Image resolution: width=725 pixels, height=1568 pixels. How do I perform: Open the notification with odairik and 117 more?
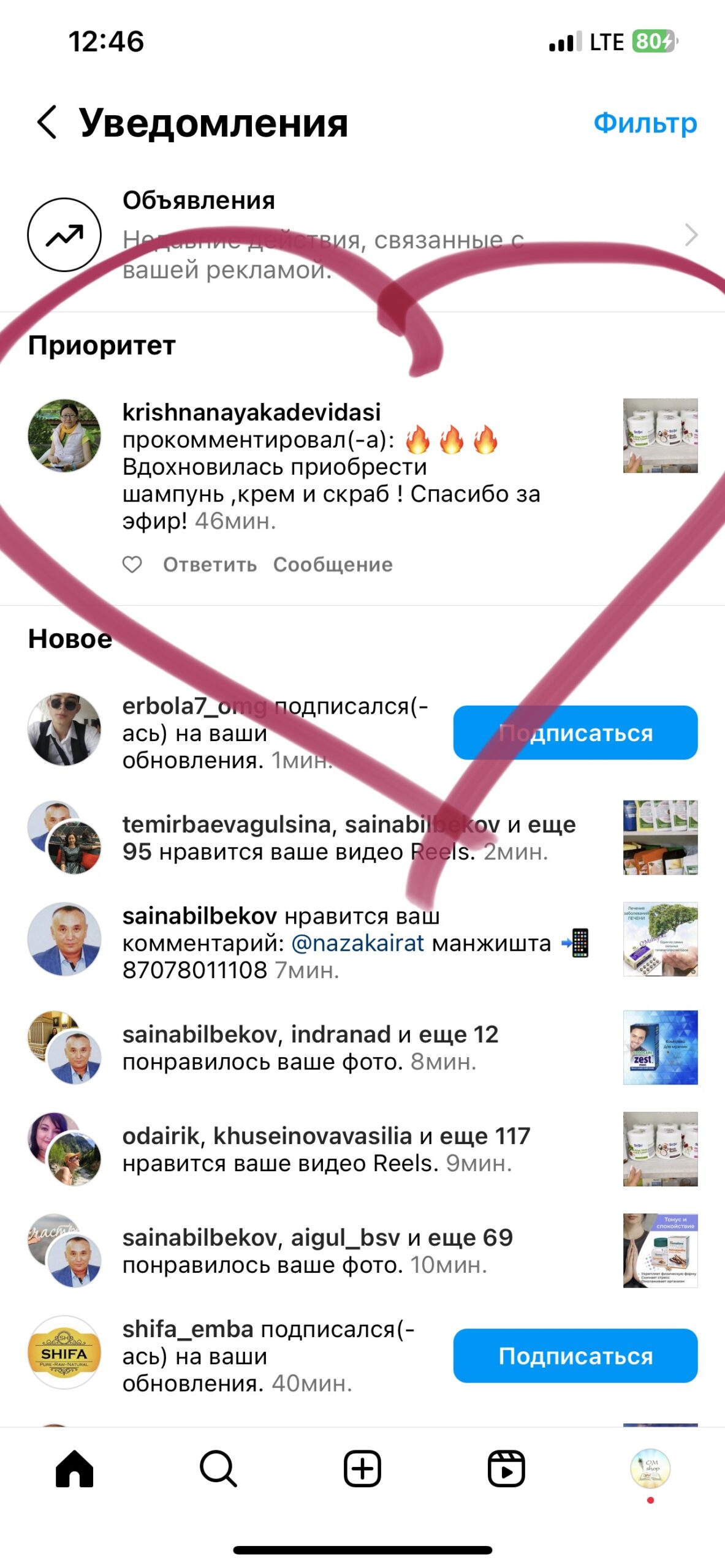pyautogui.click(x=325, y=1149)
